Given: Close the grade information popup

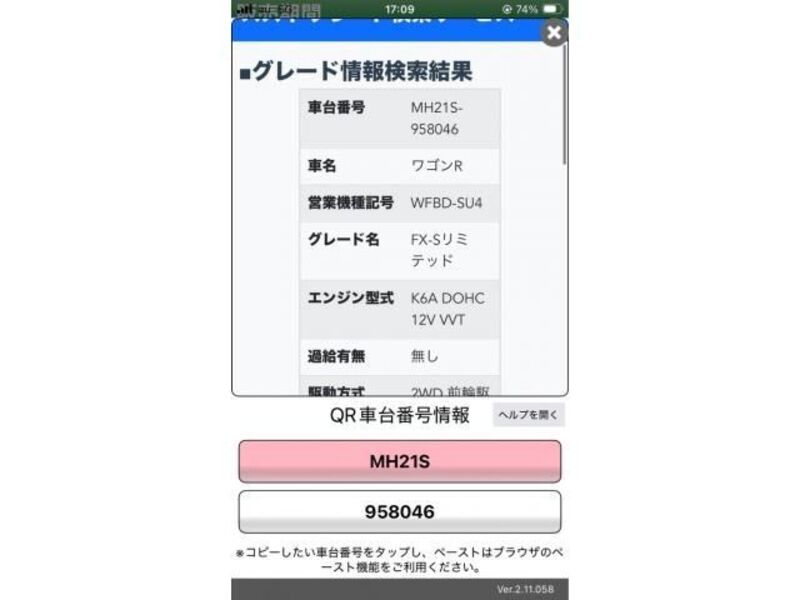Looking at the screenshot, I should pyautogui.click(x=554, y=33).
